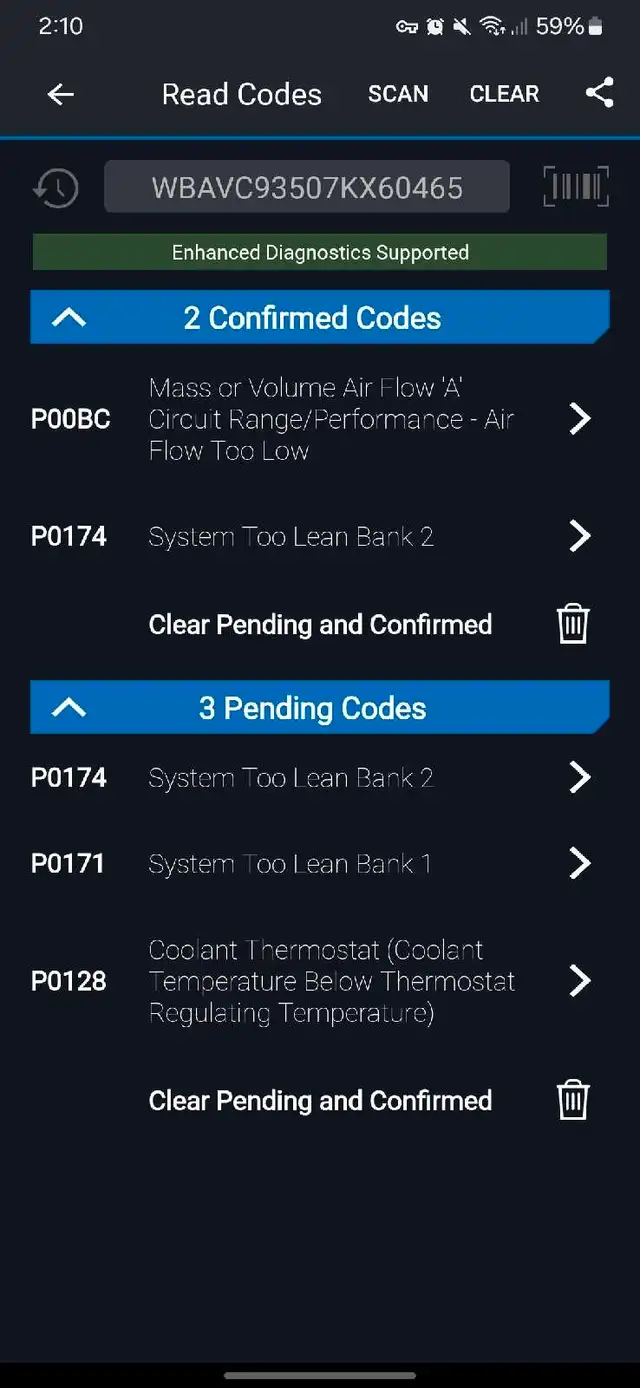
Task: Go back using the arrow icon
Action: (61, 94)
